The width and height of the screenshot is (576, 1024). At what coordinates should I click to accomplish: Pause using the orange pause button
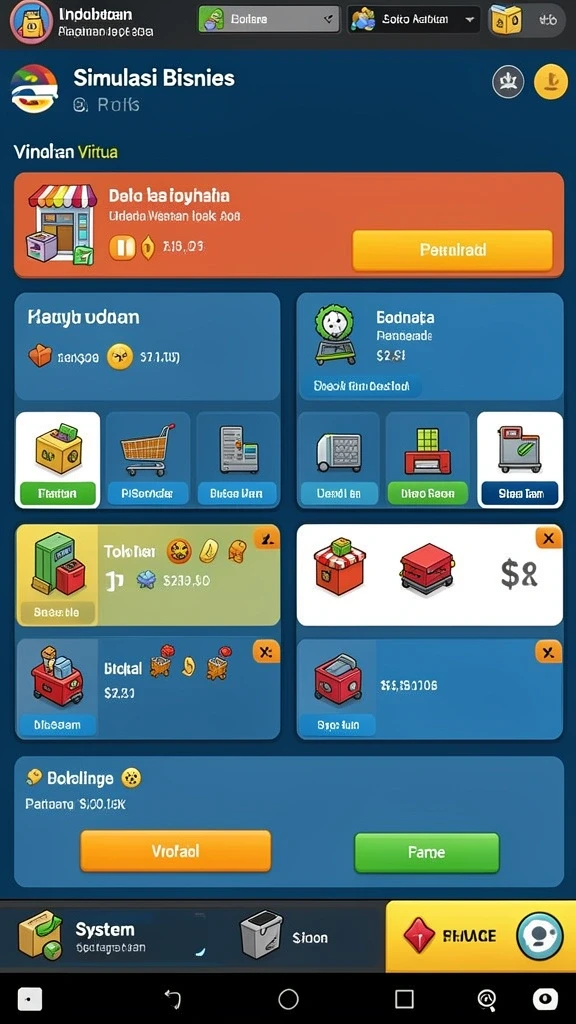click(122, 248)
